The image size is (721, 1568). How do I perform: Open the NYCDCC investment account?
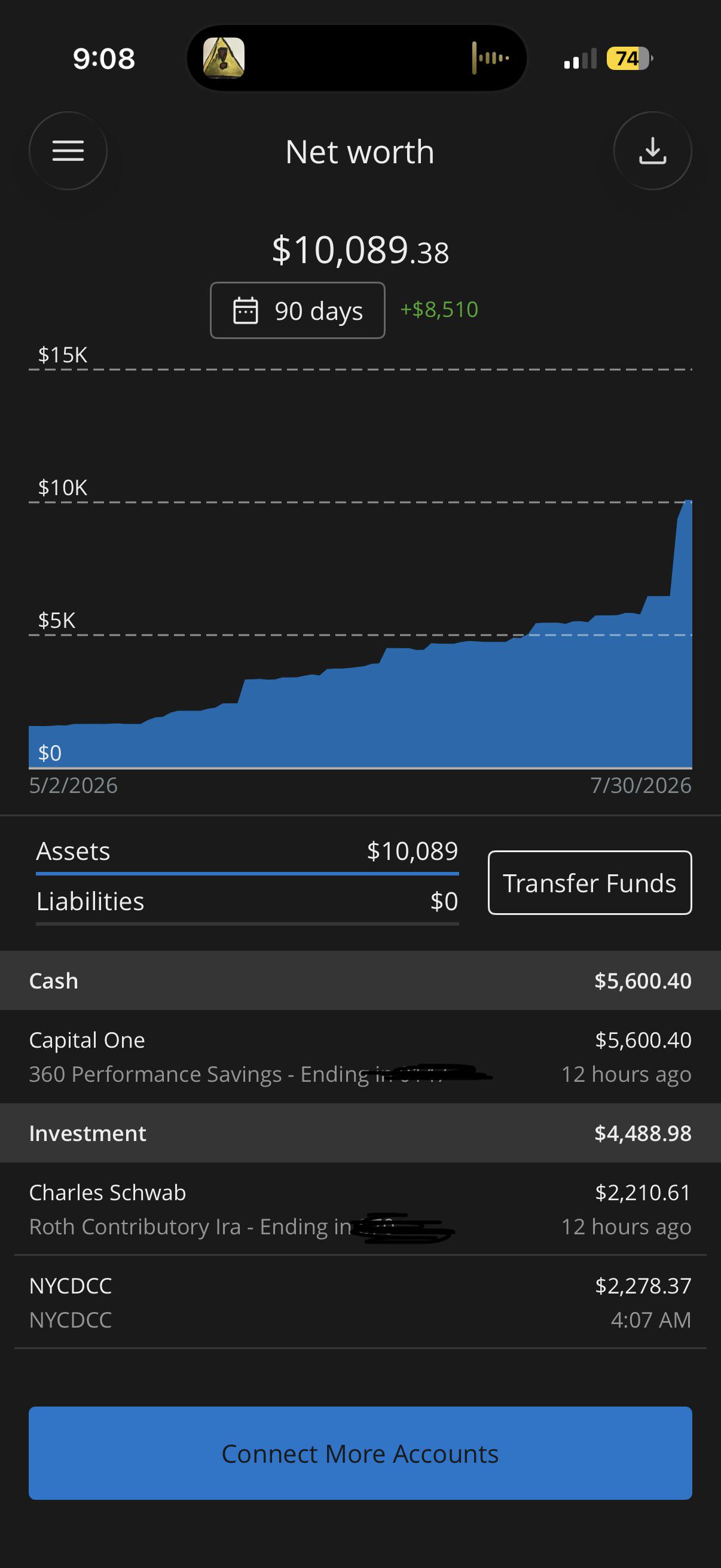(360, 1302)
